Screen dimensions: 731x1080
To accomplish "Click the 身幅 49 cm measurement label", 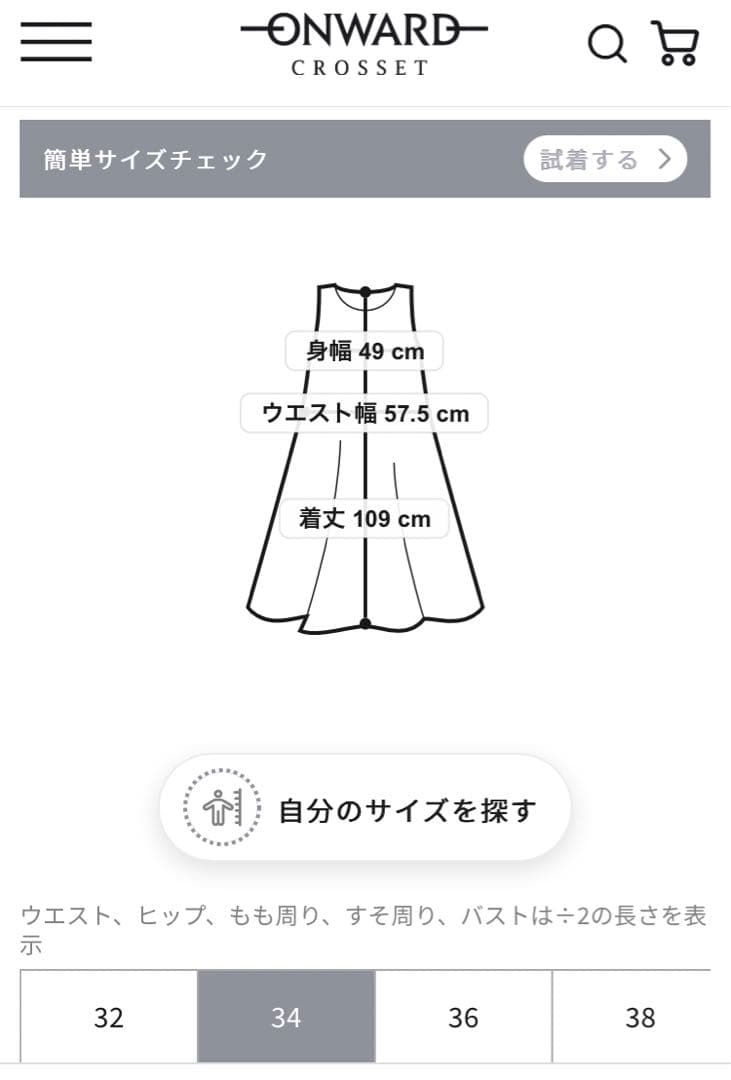I will (364, 351).
